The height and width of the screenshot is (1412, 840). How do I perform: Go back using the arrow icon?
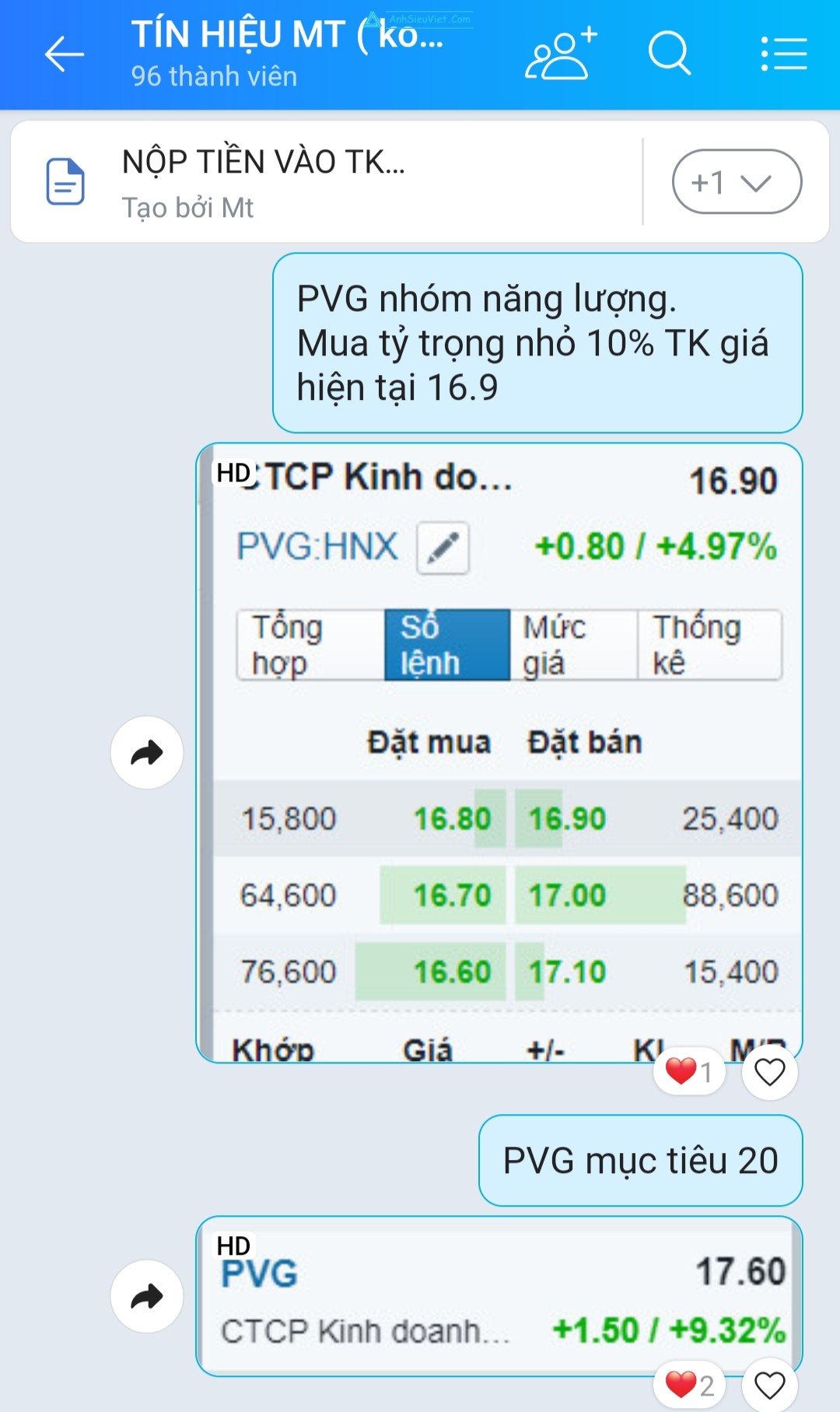[x=64, y=54]
